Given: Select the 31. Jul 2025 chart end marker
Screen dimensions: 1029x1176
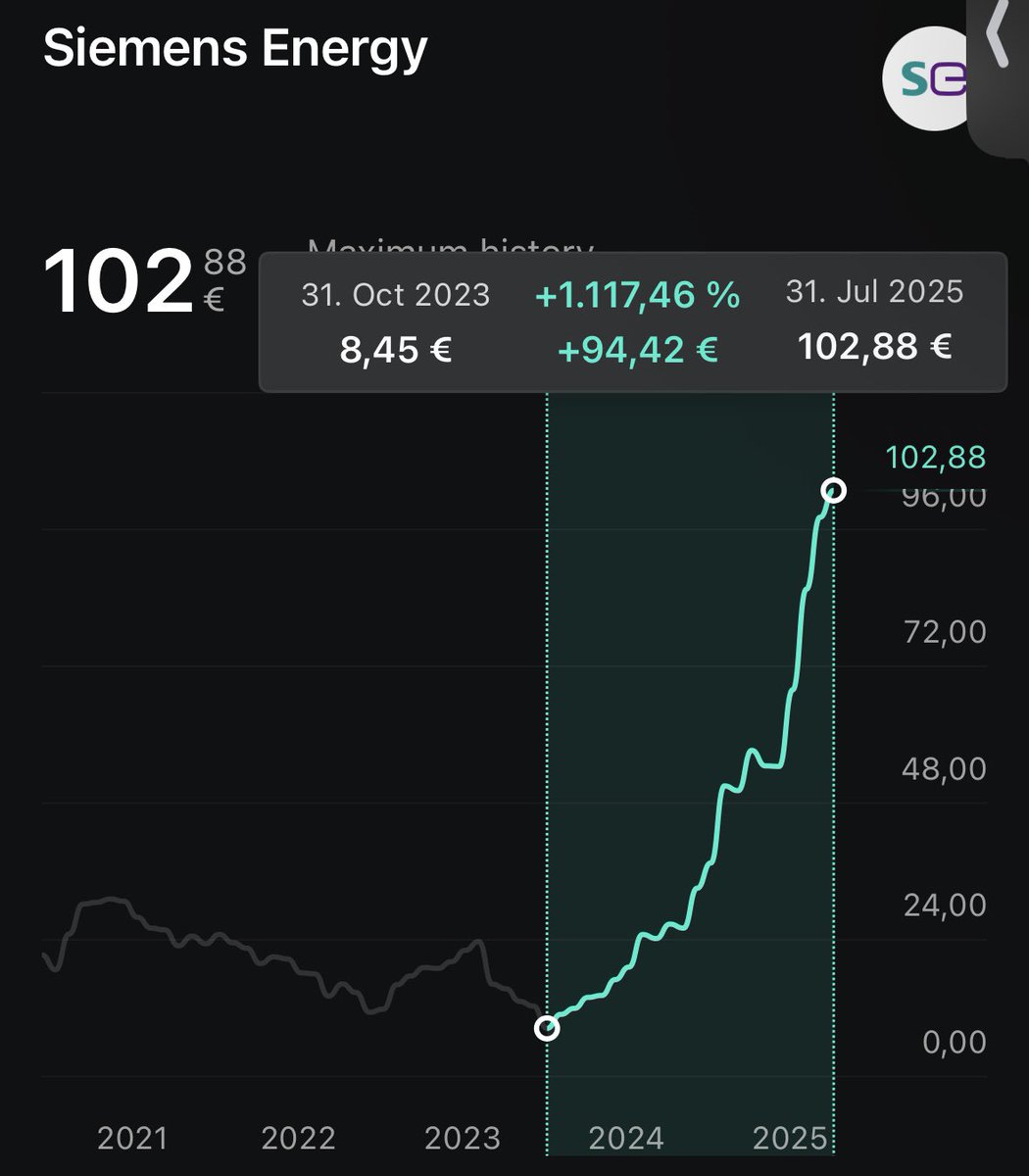Looking at the screenshot, I should (x=834, y=490).
